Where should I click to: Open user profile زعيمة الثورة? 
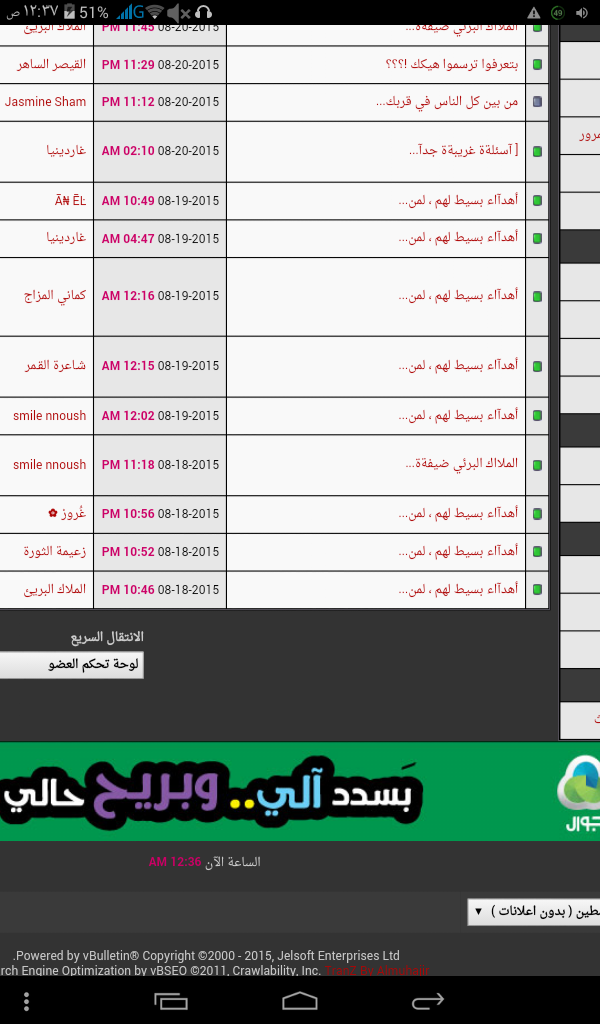pyautogui.click(x=55, y=551)
